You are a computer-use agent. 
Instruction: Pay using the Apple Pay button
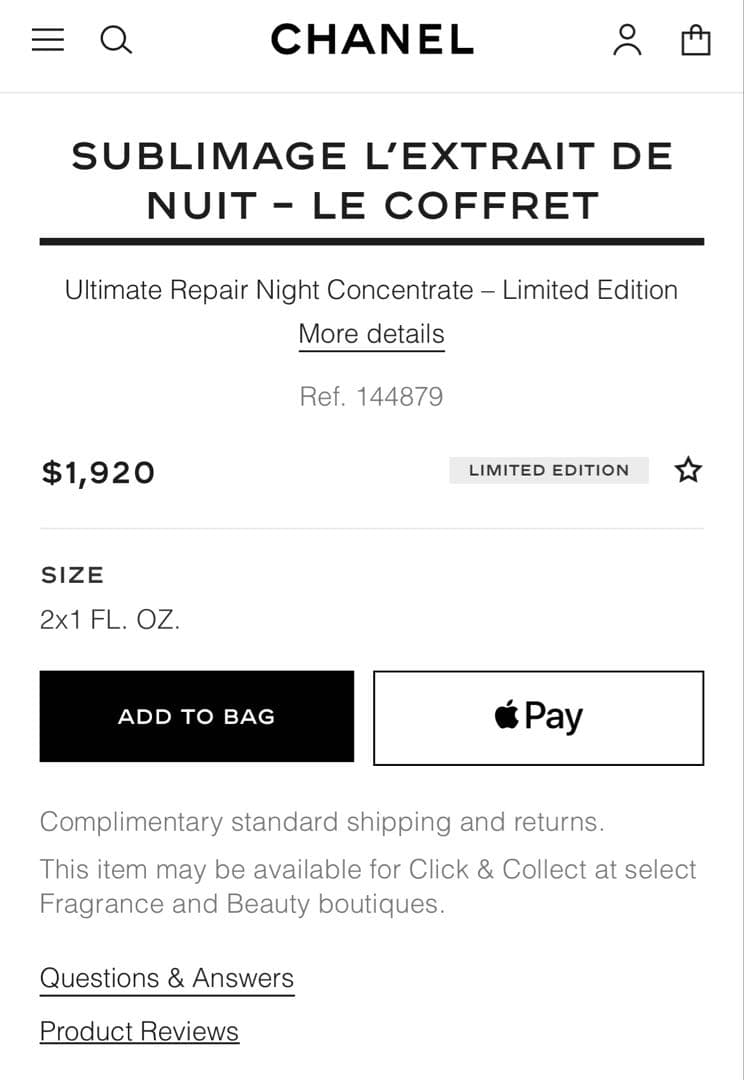point(538,716)
